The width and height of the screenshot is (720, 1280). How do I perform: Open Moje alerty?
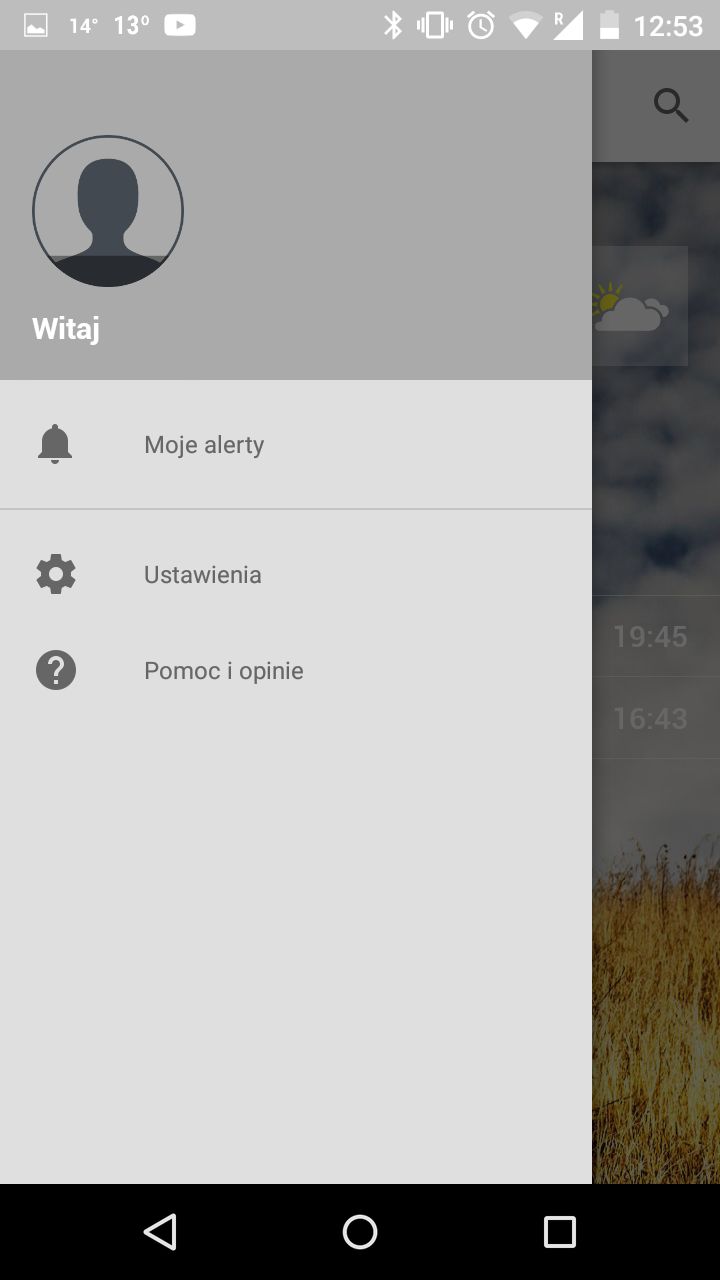tap(296, 444)
